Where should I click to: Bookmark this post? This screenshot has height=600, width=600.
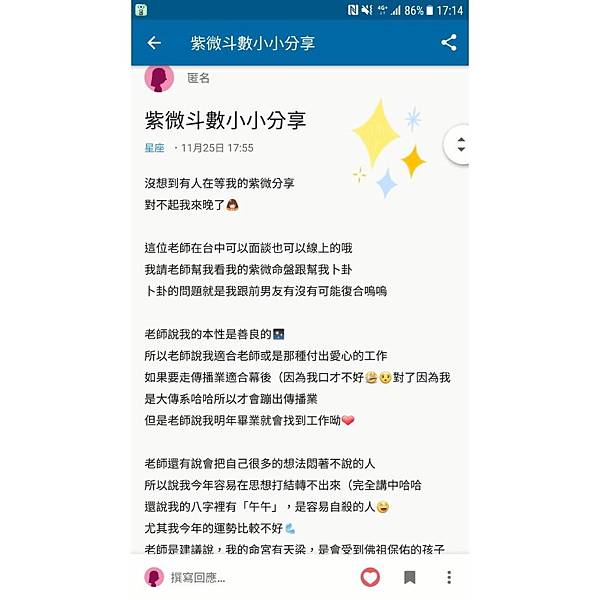coord(410,577)
